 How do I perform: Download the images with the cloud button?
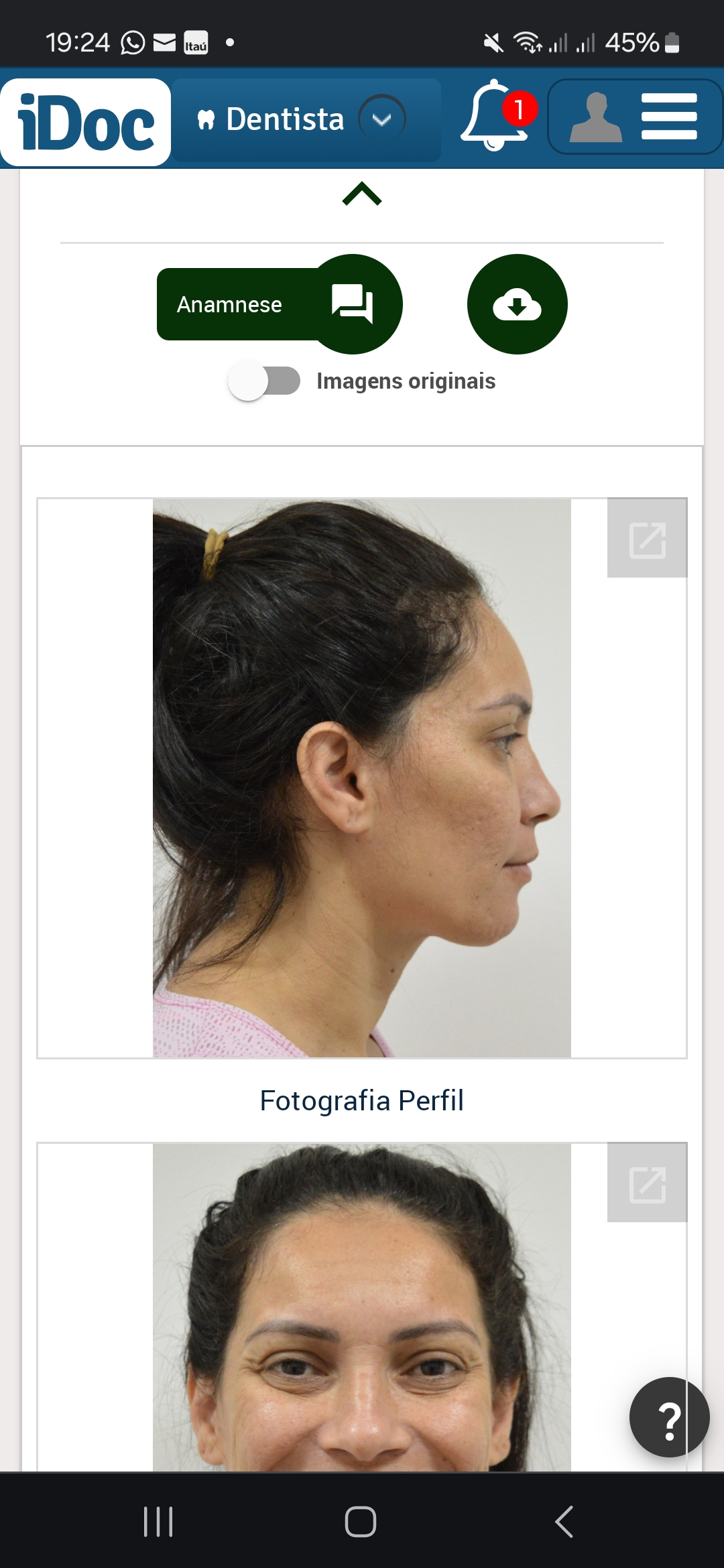point(517,304)
